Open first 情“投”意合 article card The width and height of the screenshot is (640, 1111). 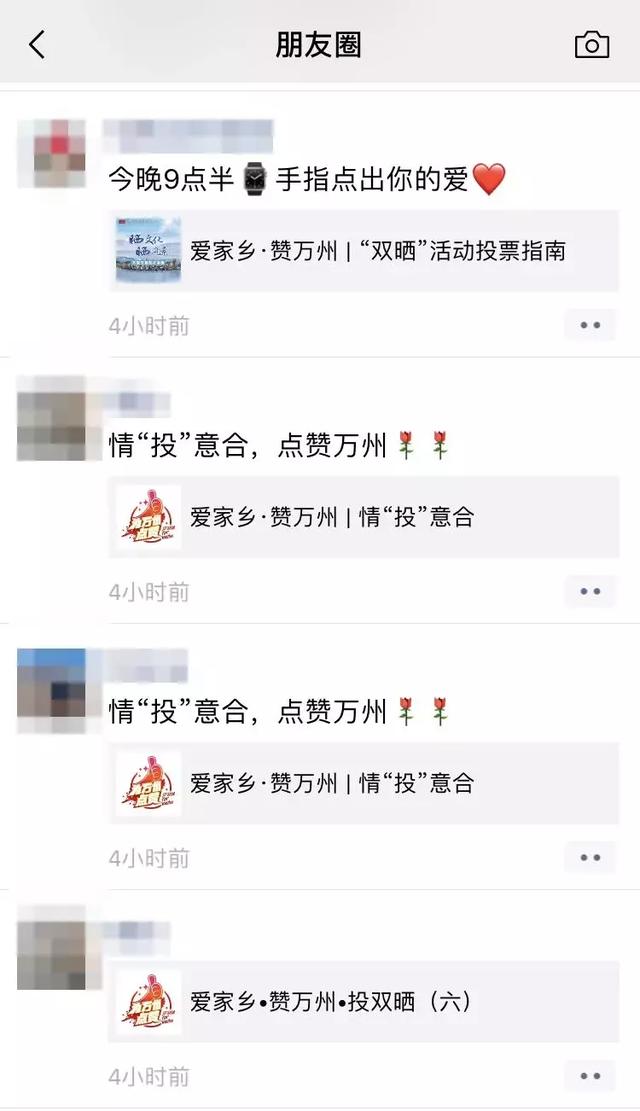coord(364,517)
